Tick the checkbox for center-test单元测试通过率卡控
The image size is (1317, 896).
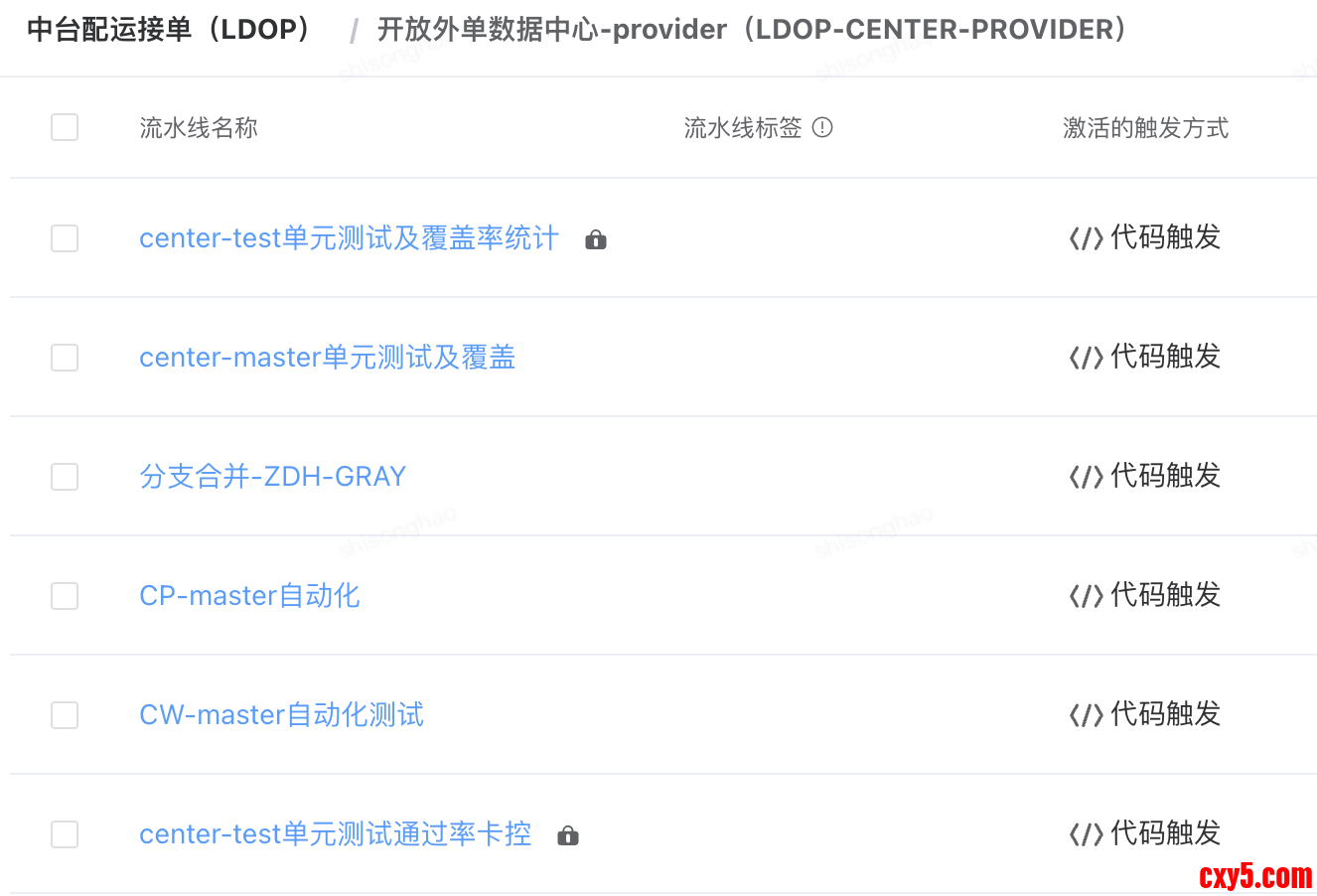tap(65, 834)
